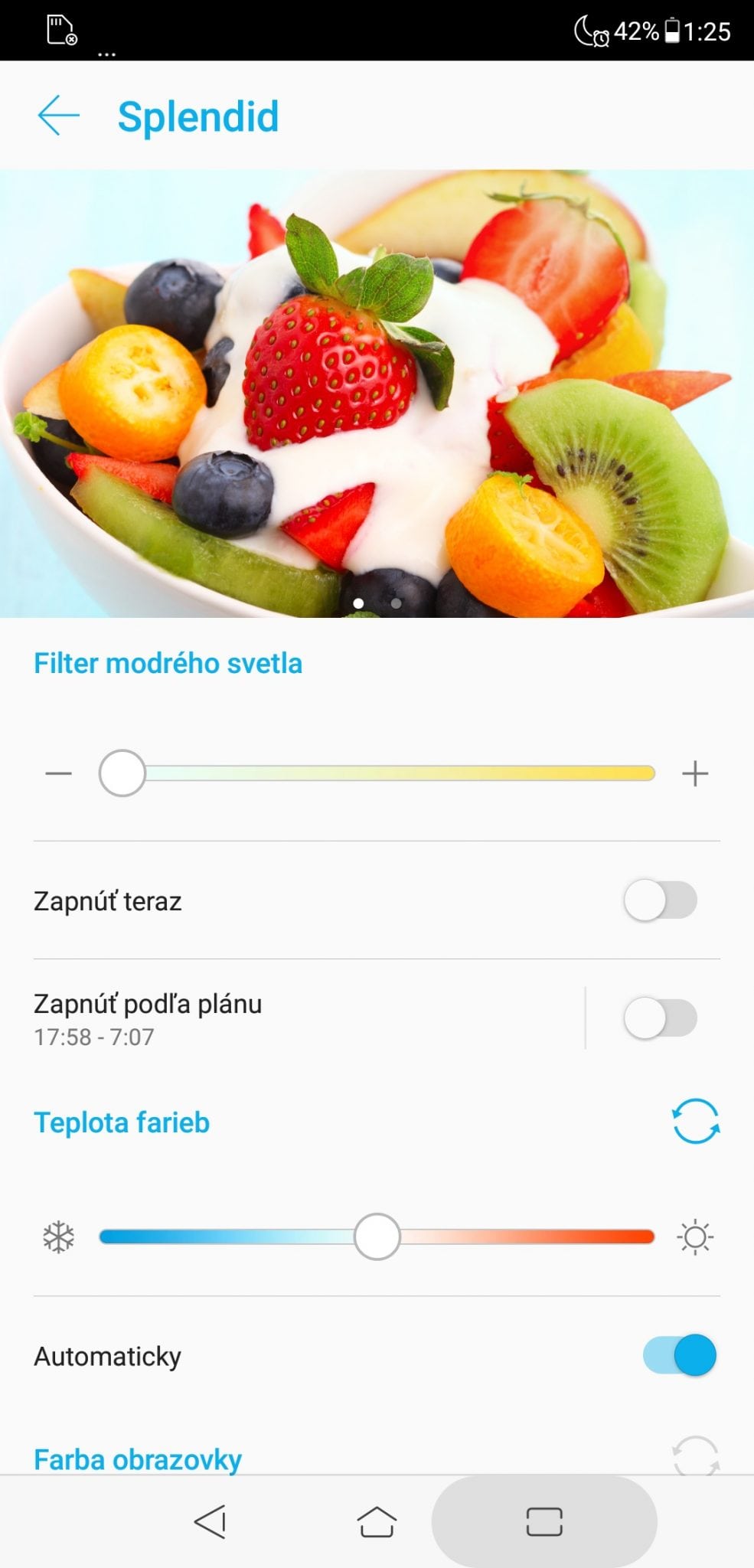This screenshot has height=1568, width=754.
Task: Go to the home screen
Action: (377, 1521)
